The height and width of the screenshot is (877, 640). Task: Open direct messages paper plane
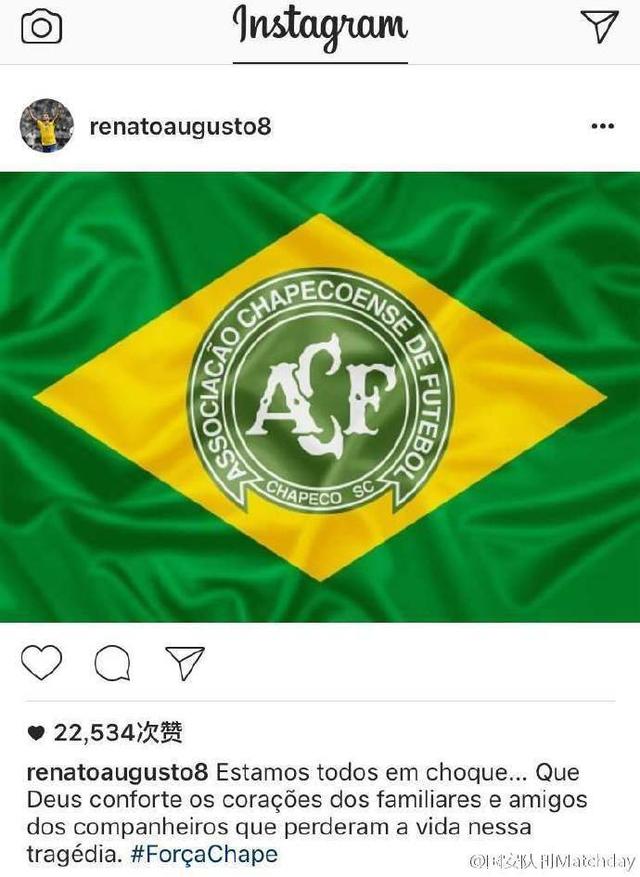click(x=598, y=27)
